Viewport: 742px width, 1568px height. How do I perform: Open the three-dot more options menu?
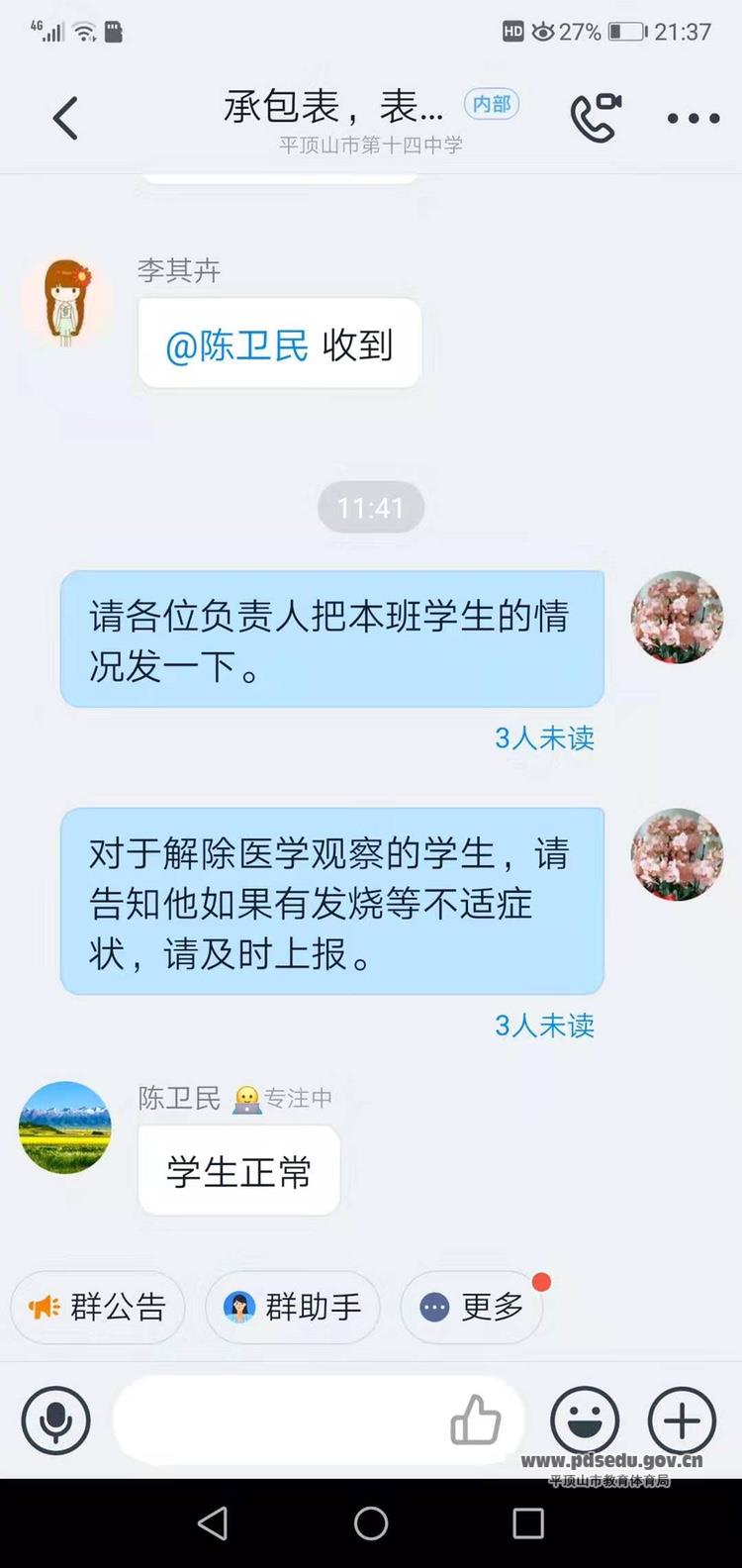pos(693,119)
